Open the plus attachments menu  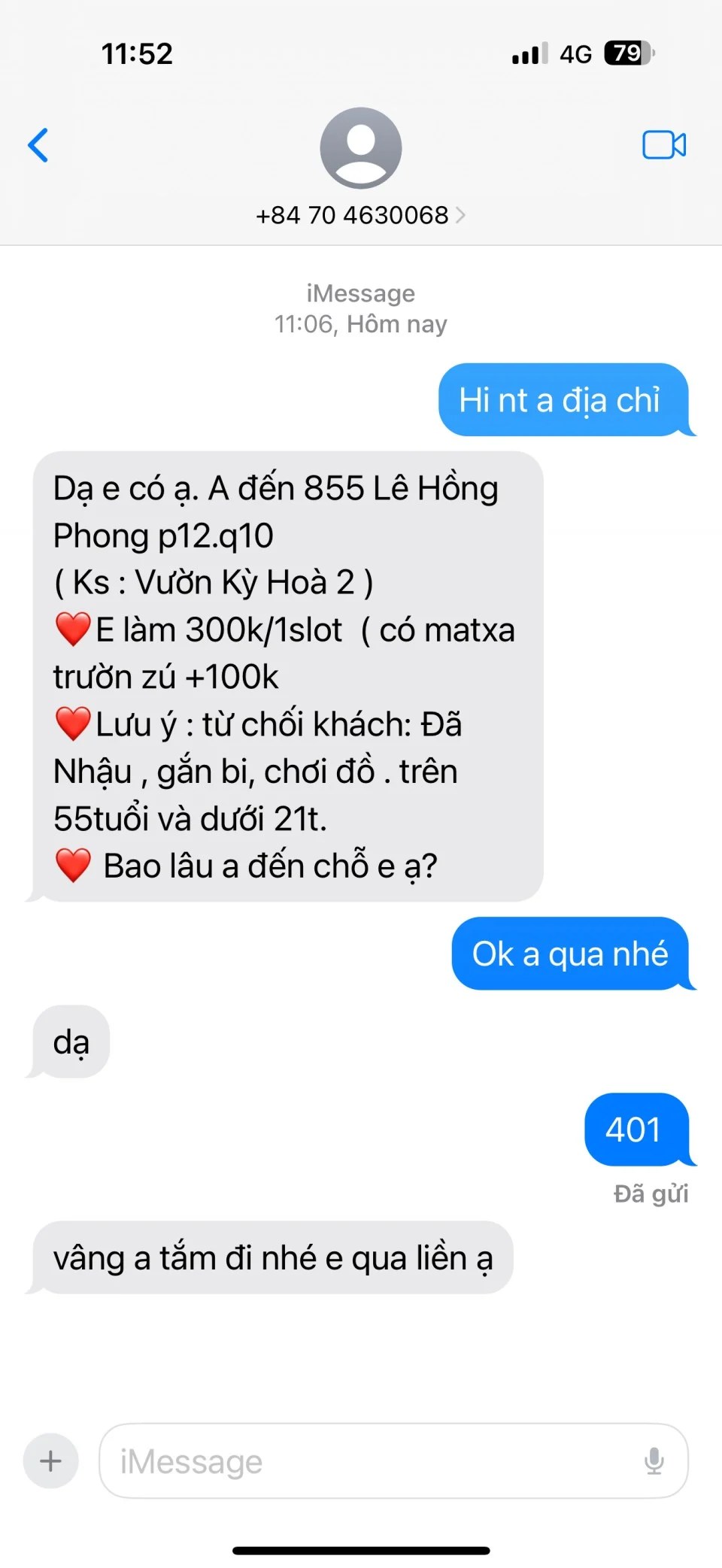tap(50, 1461)
